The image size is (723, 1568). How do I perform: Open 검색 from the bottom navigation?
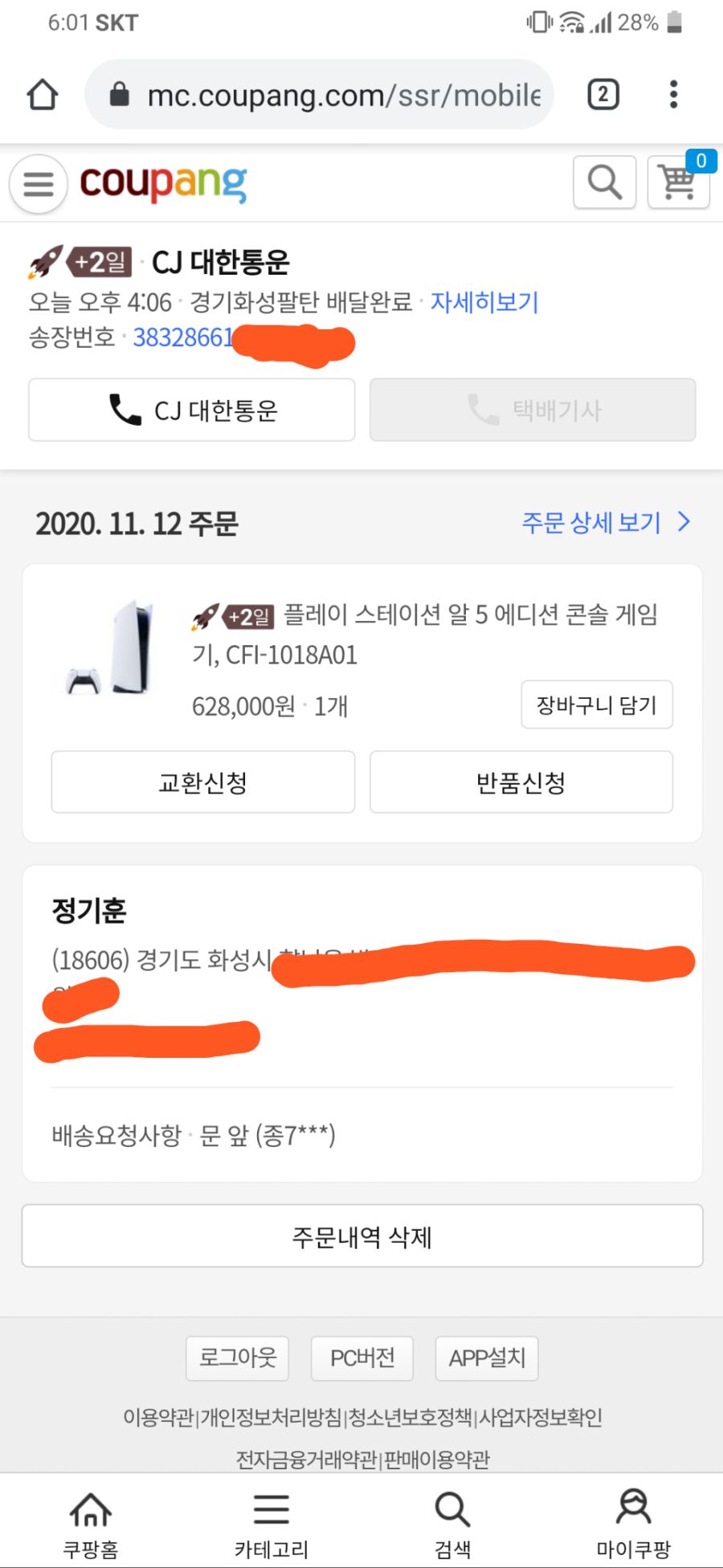point(451,1517)
